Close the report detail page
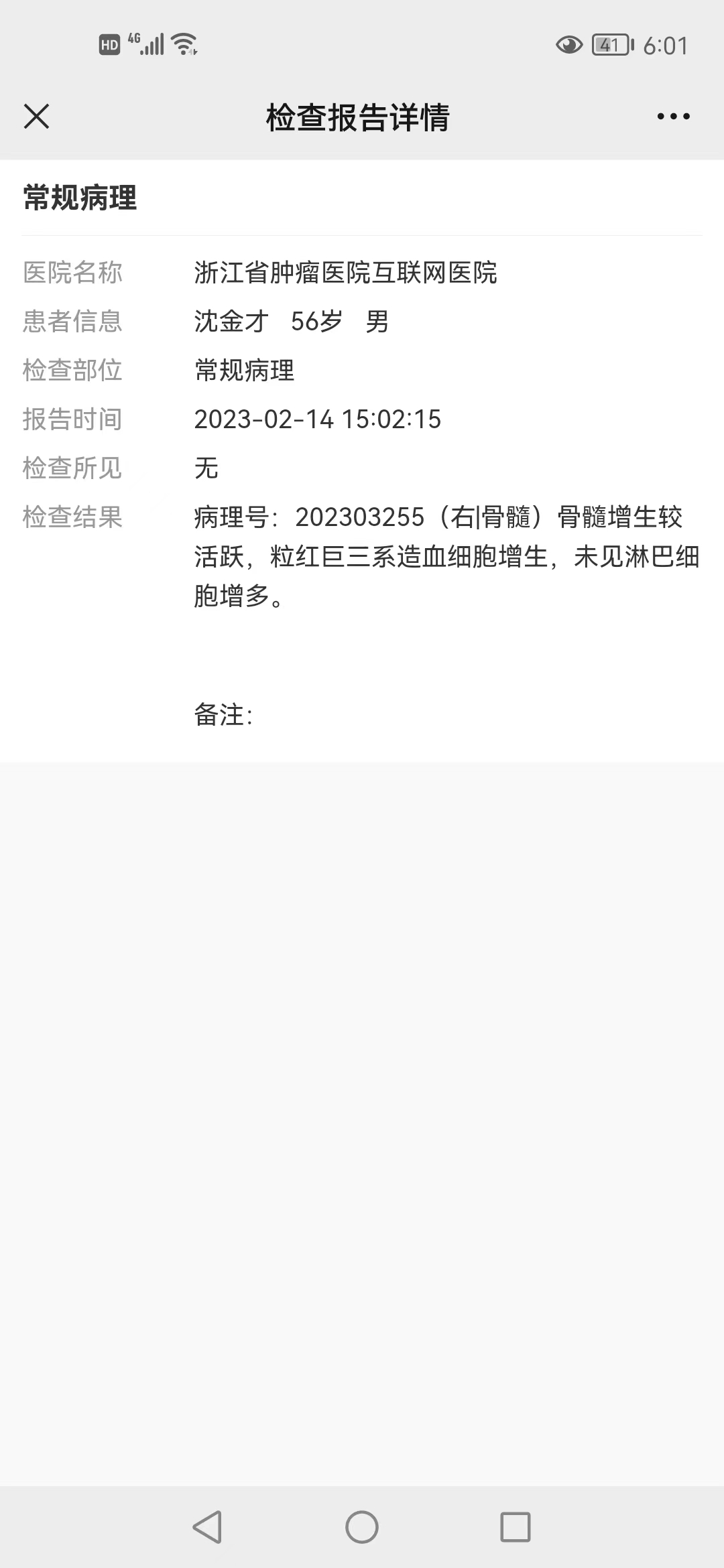 tap(36, 116)
